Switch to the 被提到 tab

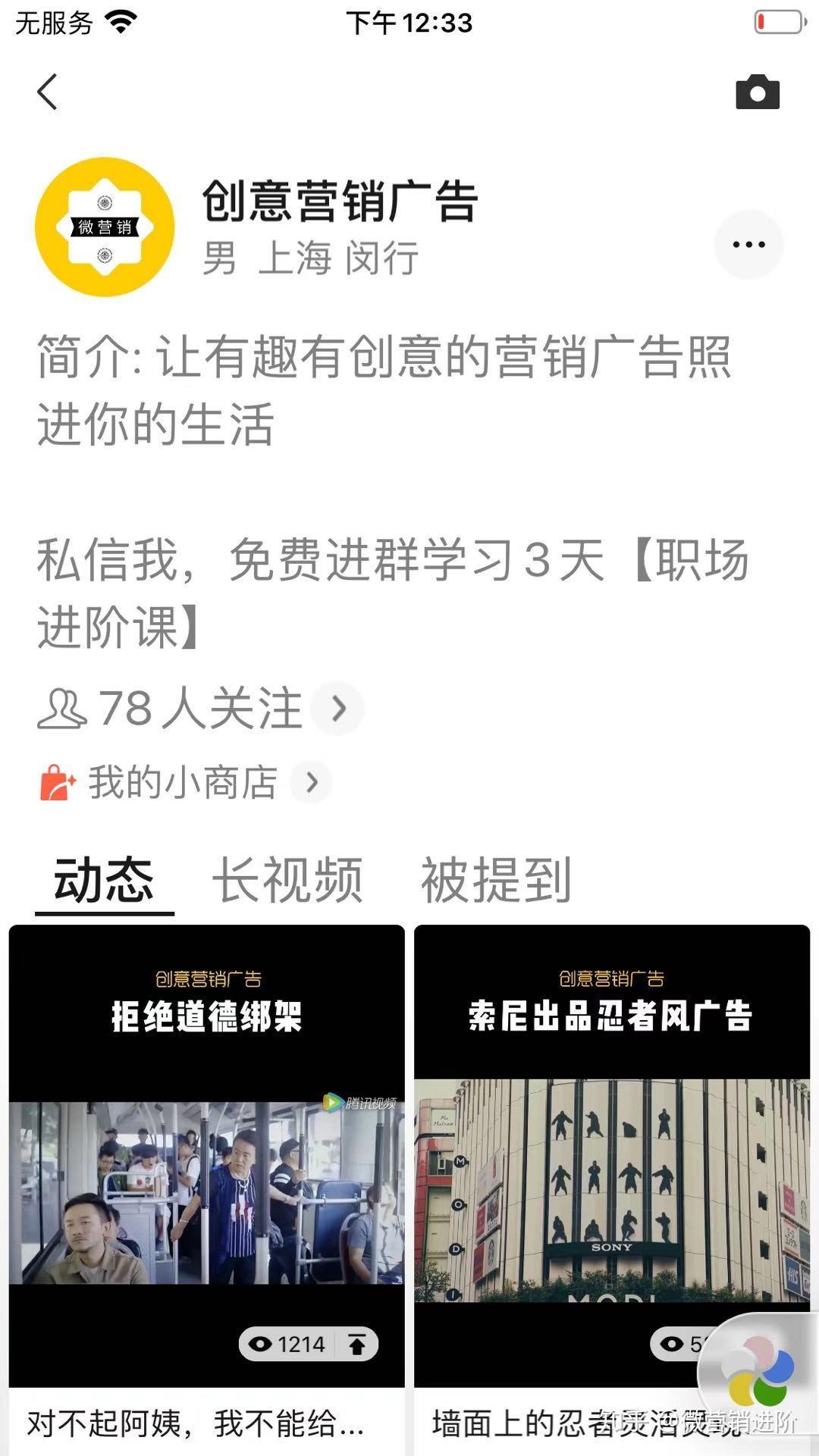[x=496, y=881]
